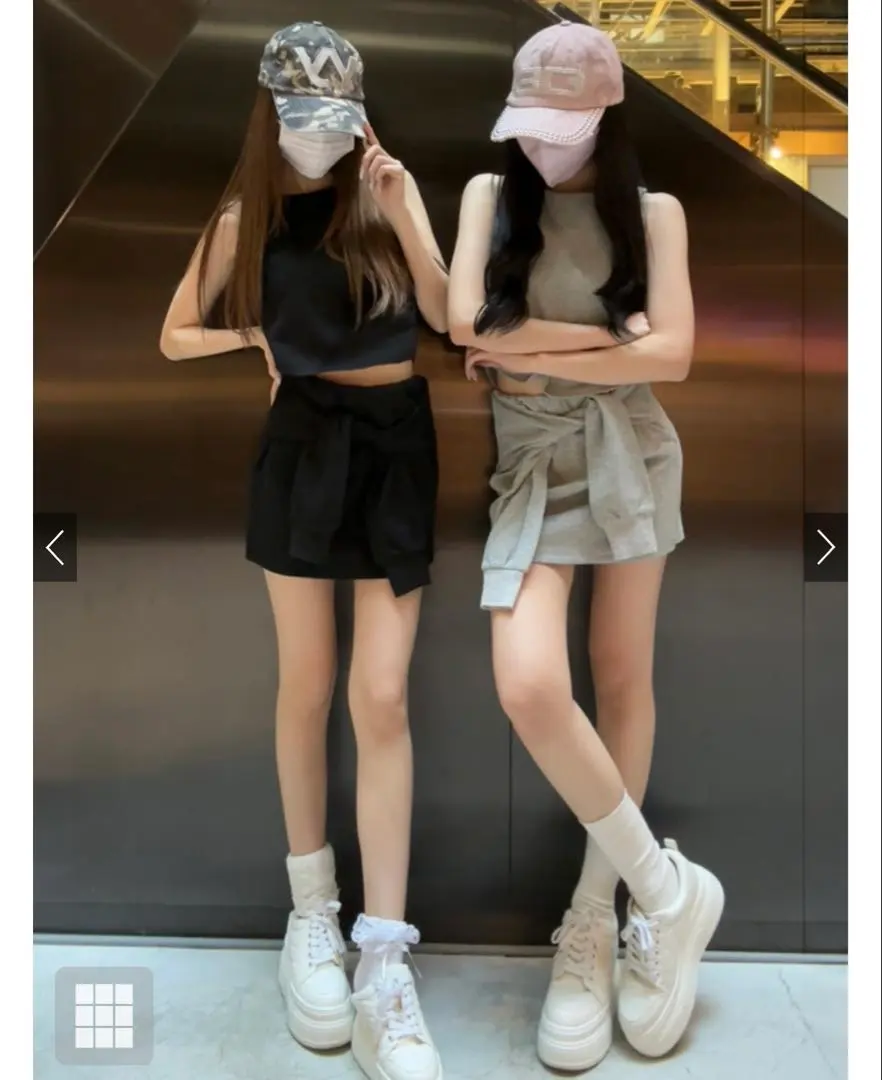Toggle backward navigation with left arrow
Viewport: 882px width, 1080px height.
57,546
